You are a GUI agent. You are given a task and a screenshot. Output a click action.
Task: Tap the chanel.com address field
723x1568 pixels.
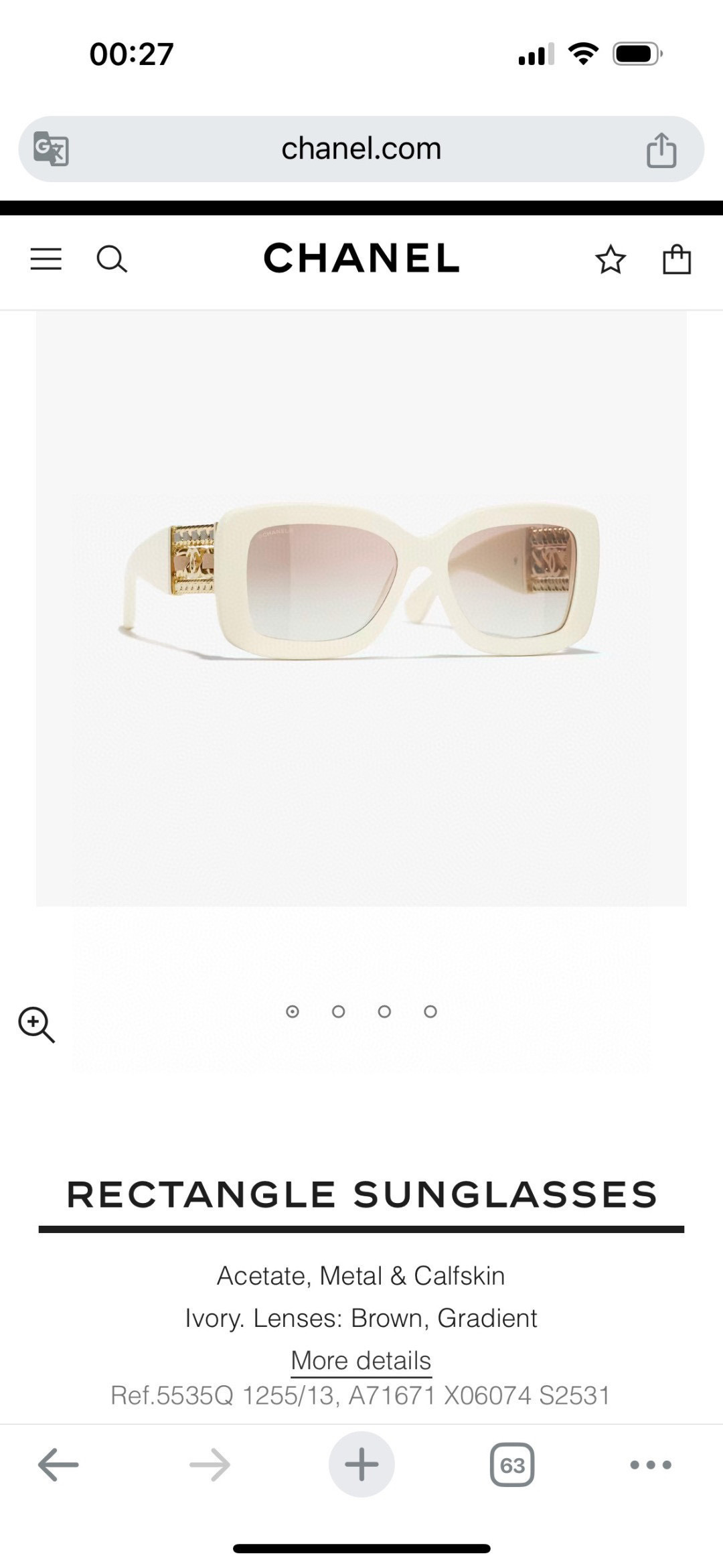coord(361,149)
